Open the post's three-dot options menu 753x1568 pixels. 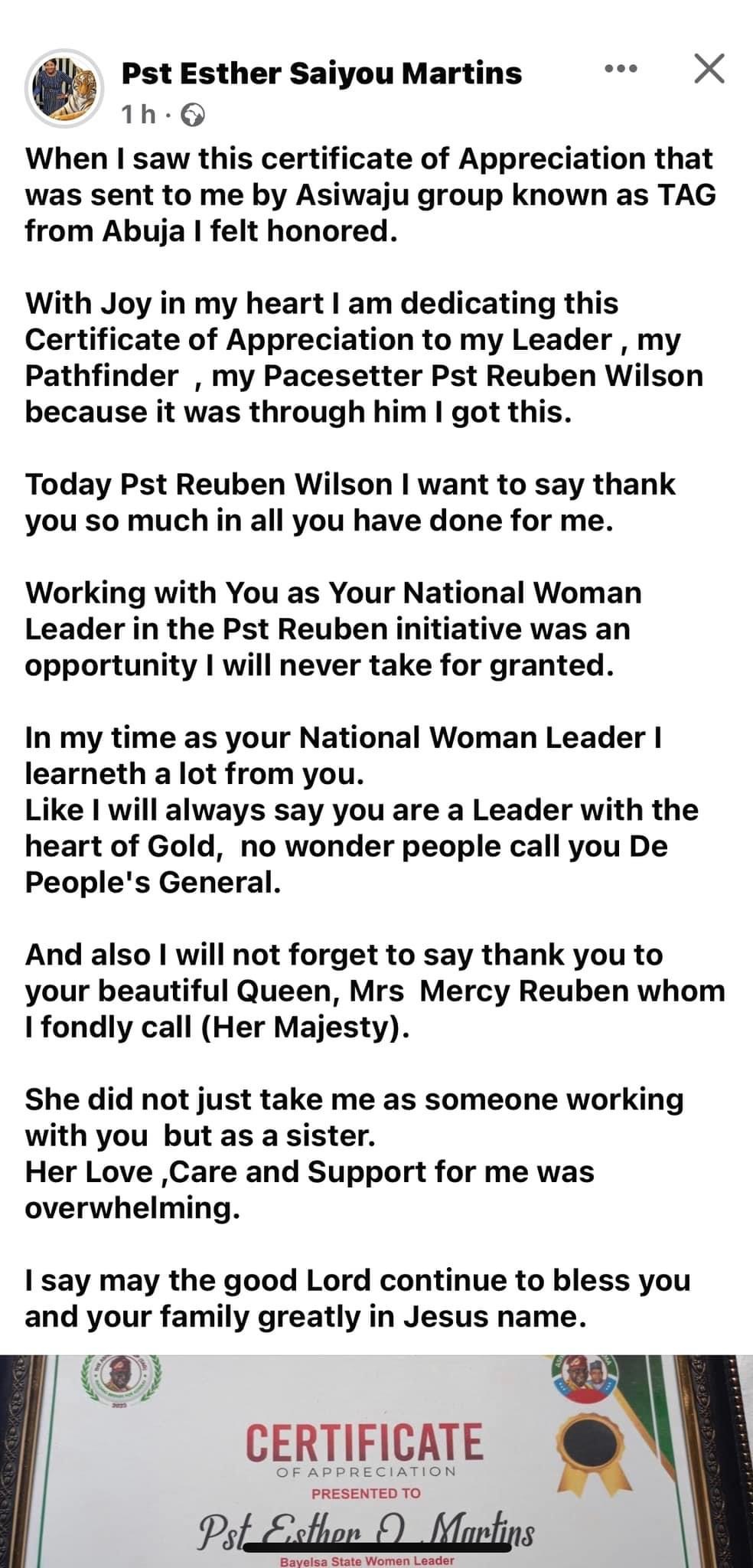(x=620, y=70)
